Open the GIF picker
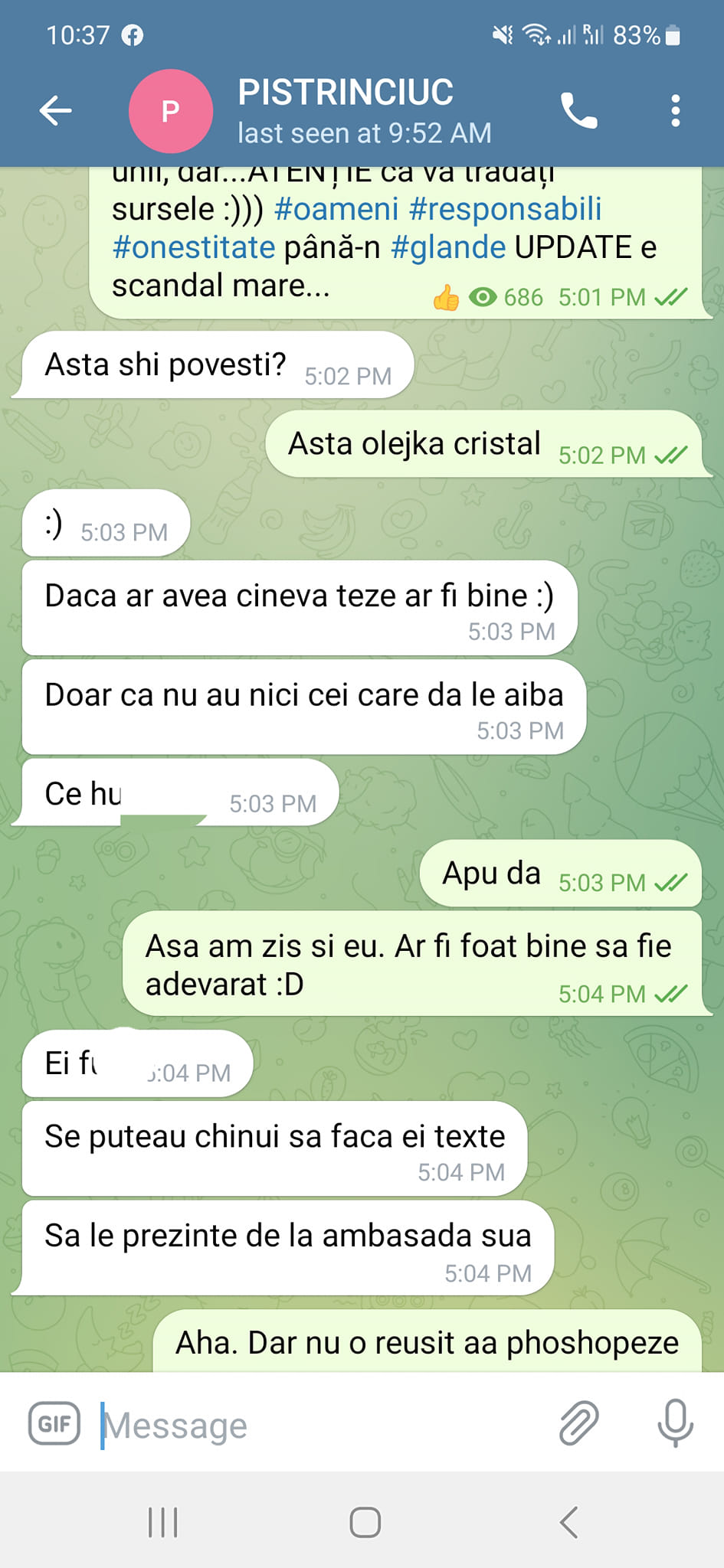Image resolution: width=724 pixels, height=1568 pixels. pos(54,1424)
